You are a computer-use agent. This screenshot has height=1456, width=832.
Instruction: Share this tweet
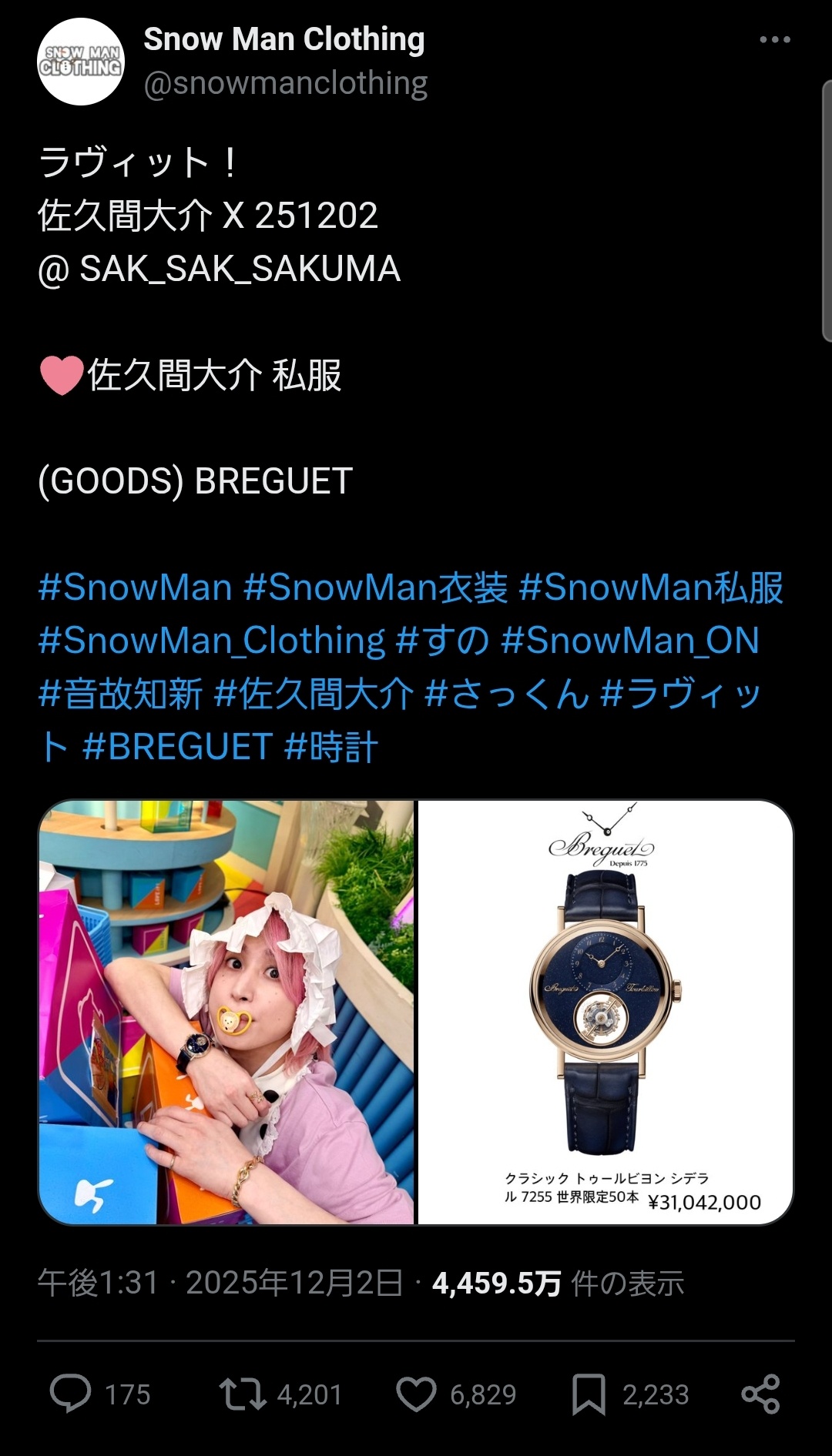tap(760, 1394)
